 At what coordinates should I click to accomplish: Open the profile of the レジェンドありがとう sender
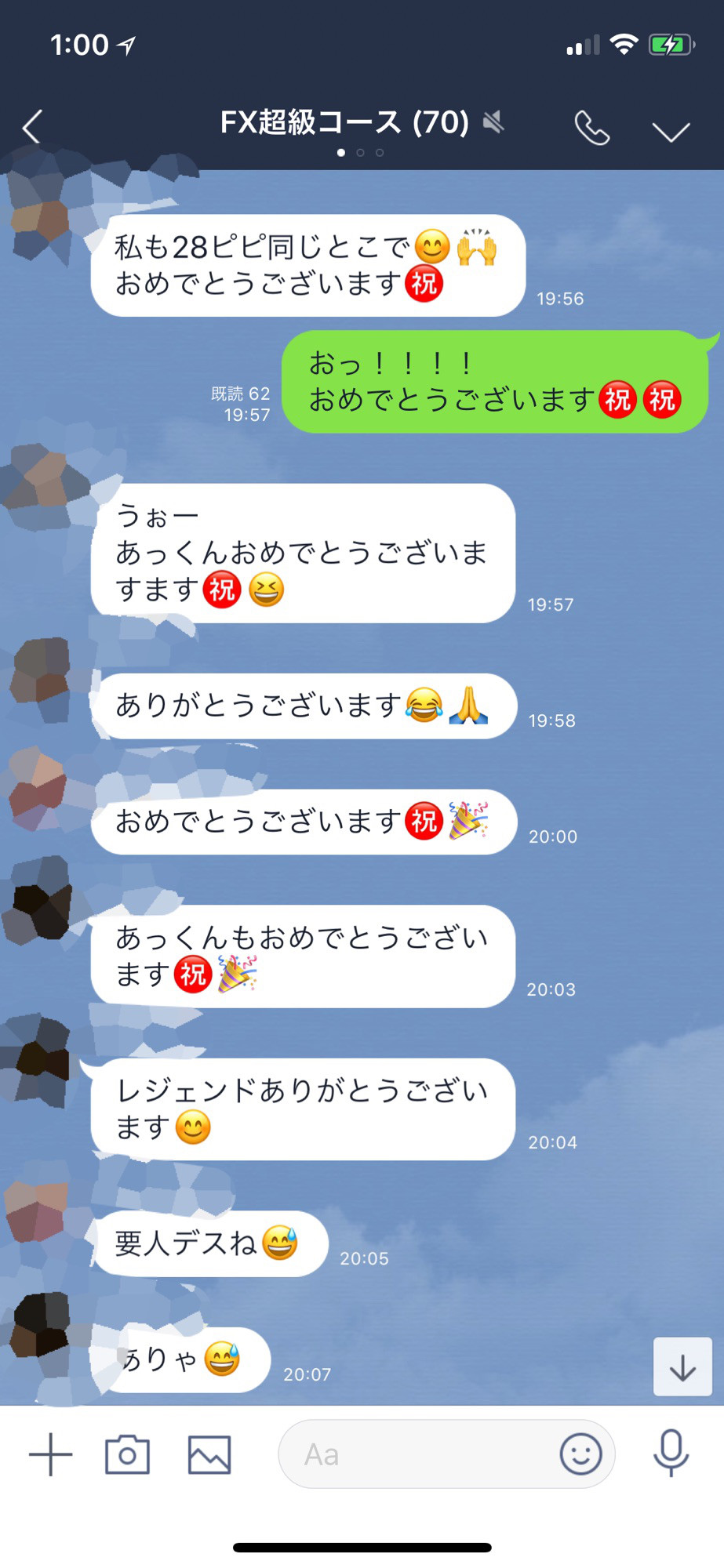tap(36, 1058)
